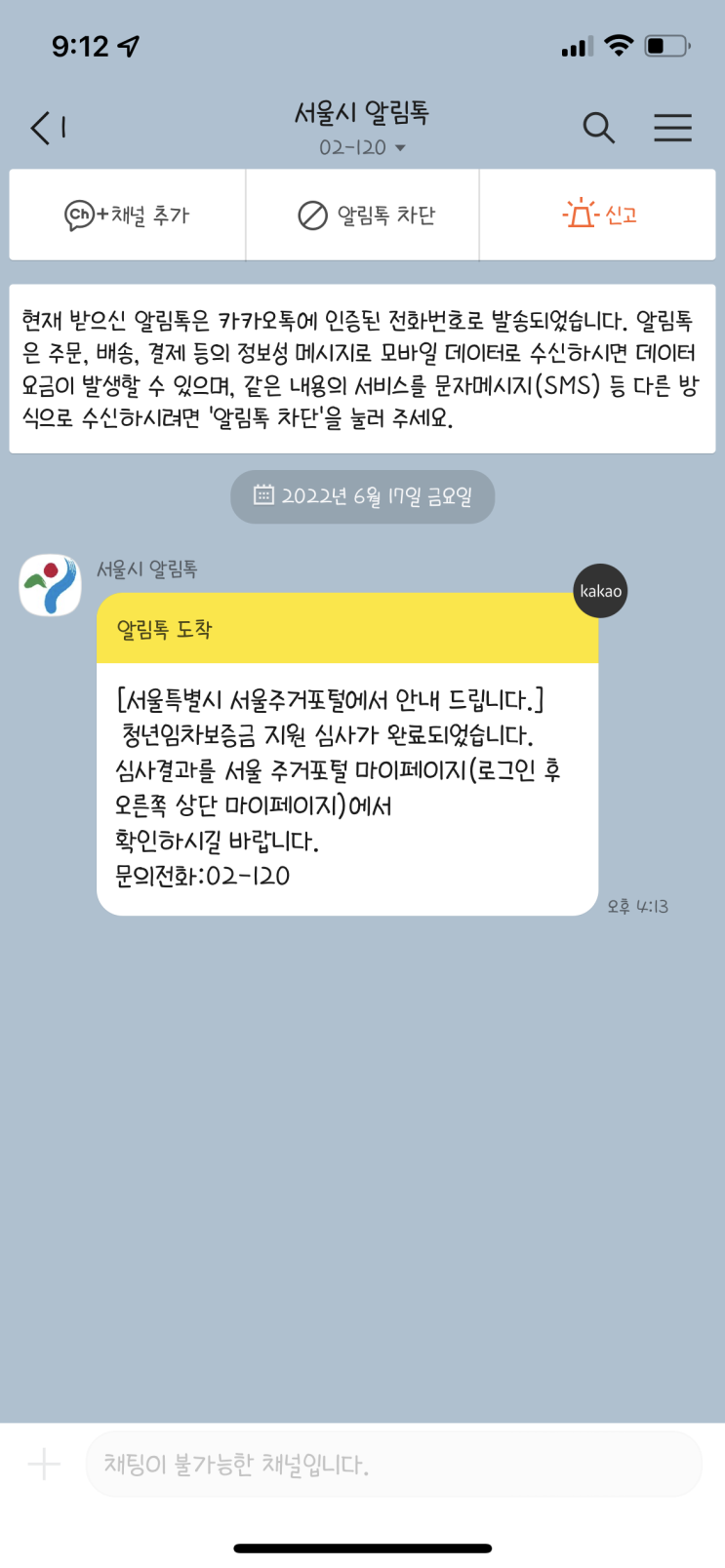Tap the 채널 추가 button
725x1568 pixels.
pos(127,215)
